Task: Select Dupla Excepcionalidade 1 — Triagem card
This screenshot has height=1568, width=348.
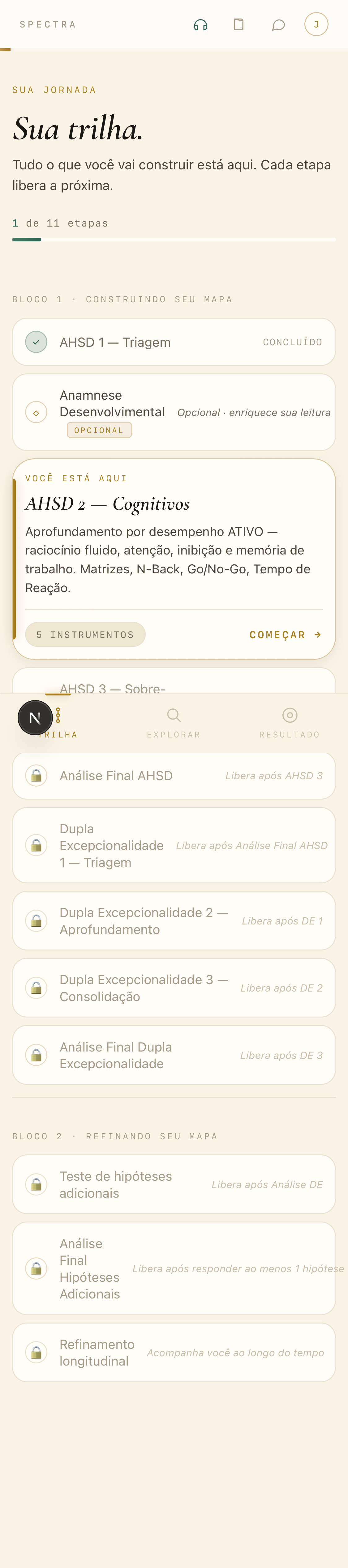Action: (174, 845)
